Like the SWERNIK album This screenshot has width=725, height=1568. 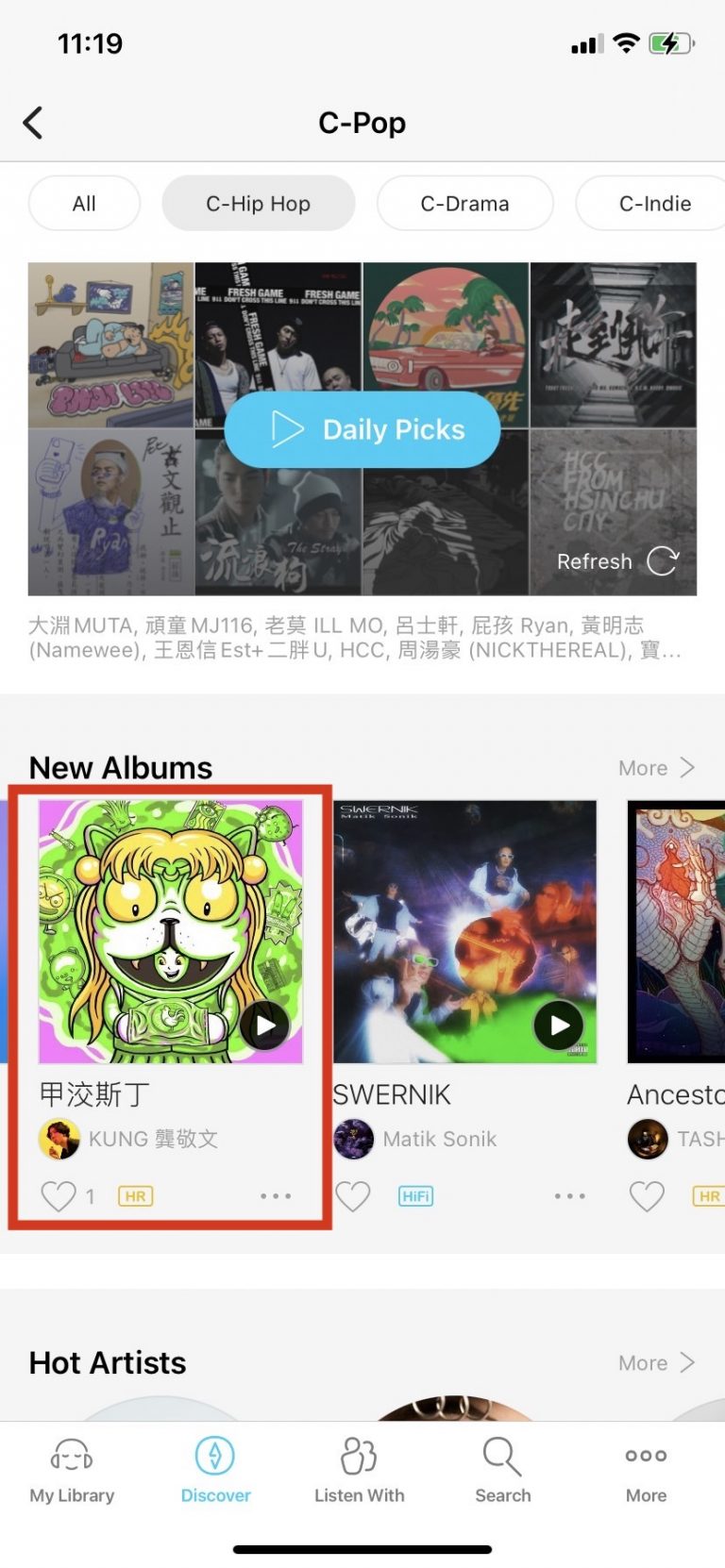pos(353,1196)
